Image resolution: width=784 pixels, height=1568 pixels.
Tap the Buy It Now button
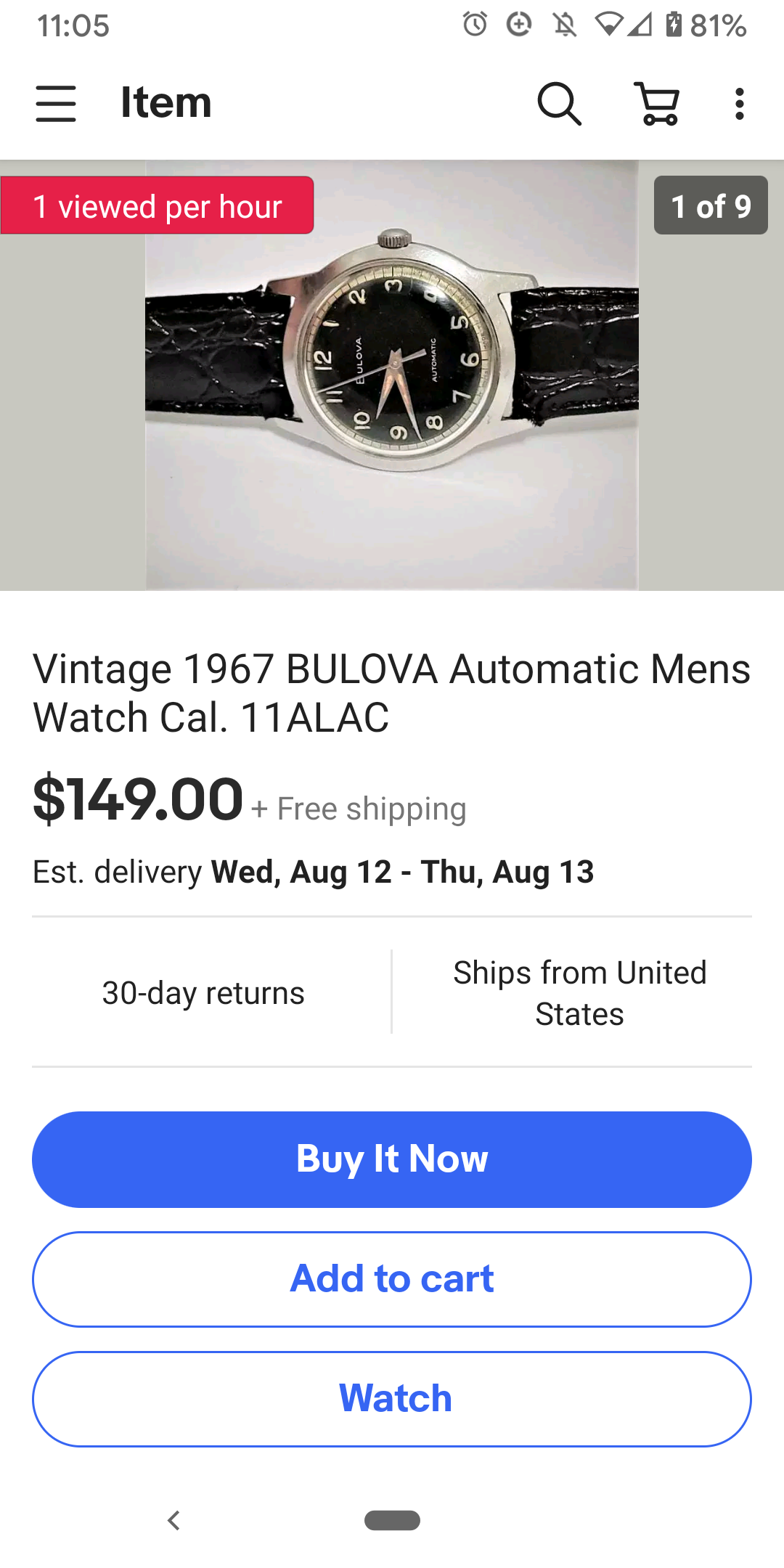(x=392, y=1159)
